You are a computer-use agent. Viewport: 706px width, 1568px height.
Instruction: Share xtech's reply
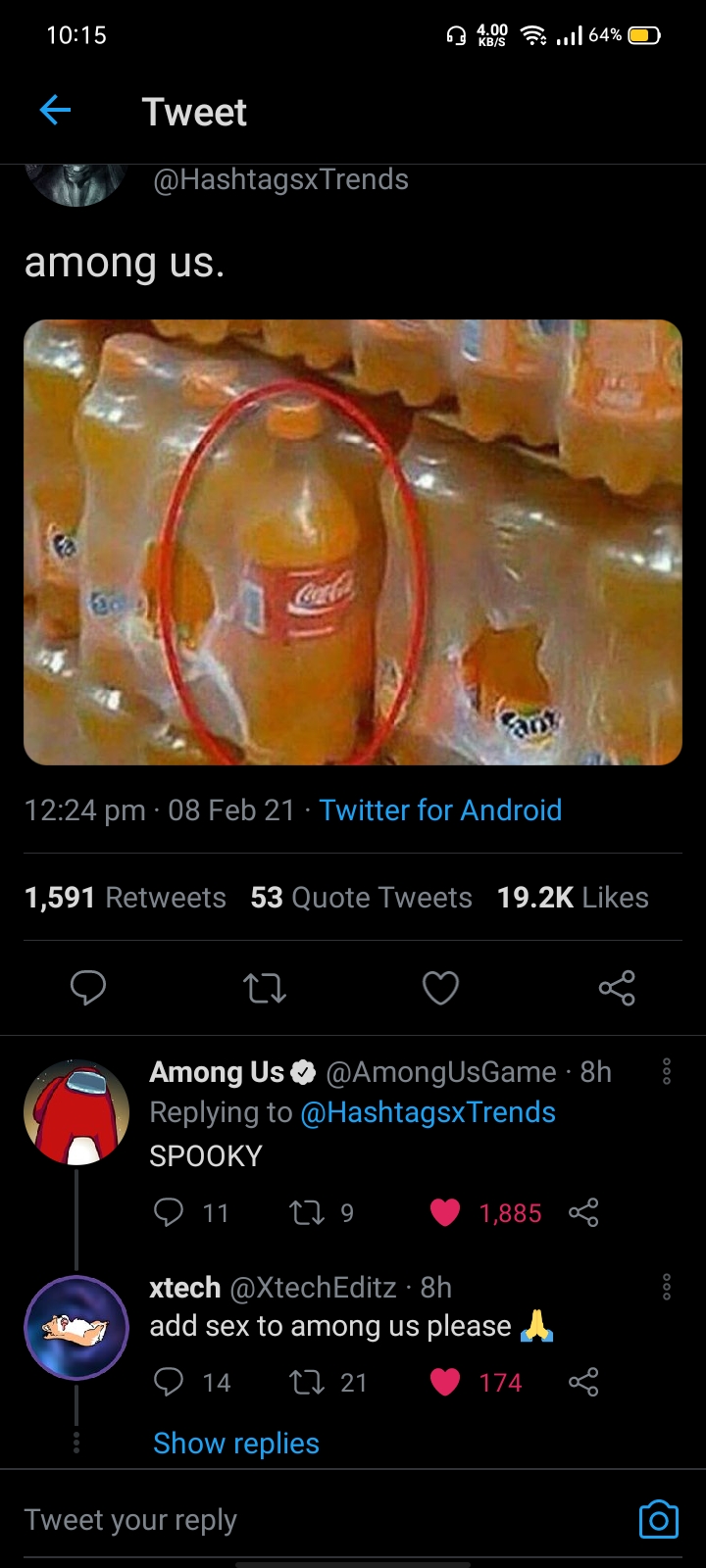click(583, 1382)
